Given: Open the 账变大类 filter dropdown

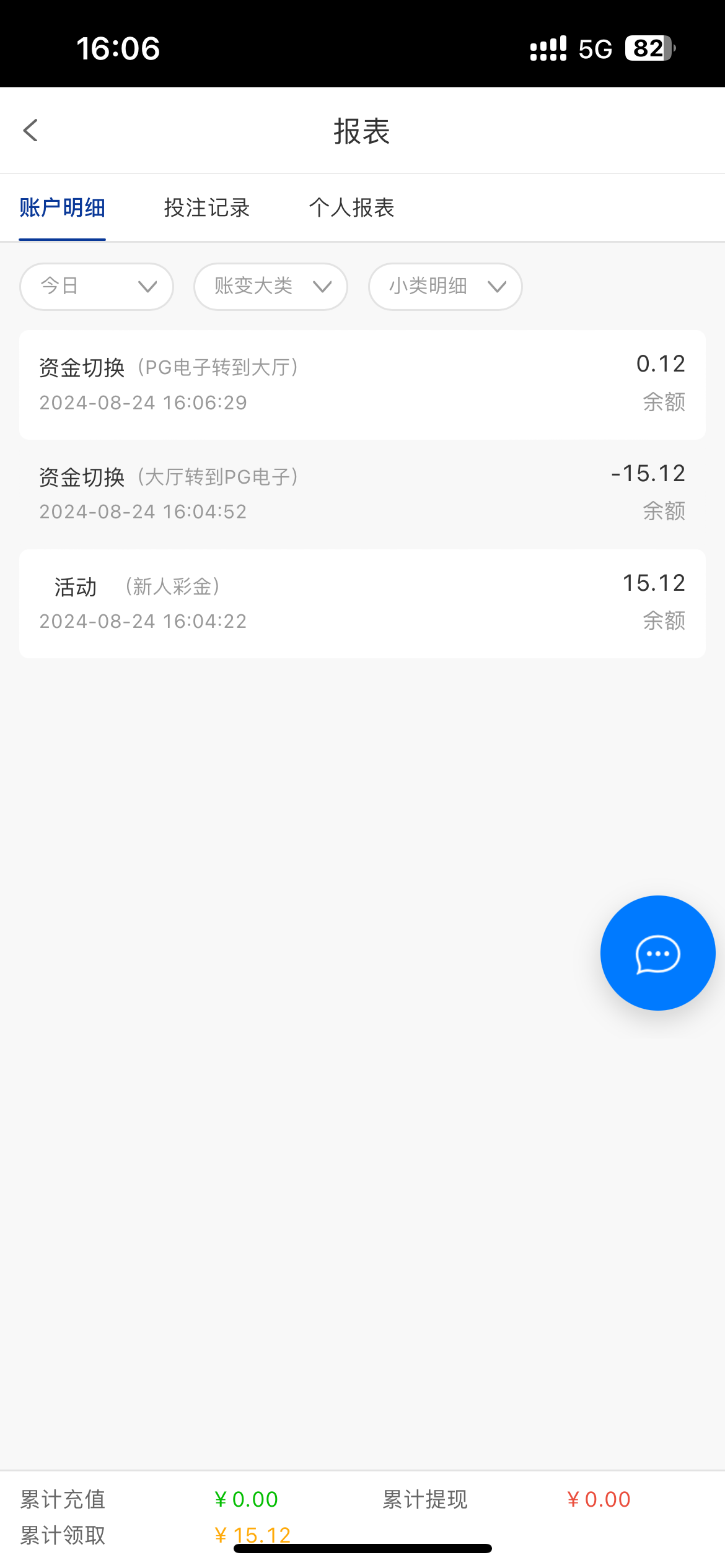Looking at the screenshot, I should coord(271,287).
